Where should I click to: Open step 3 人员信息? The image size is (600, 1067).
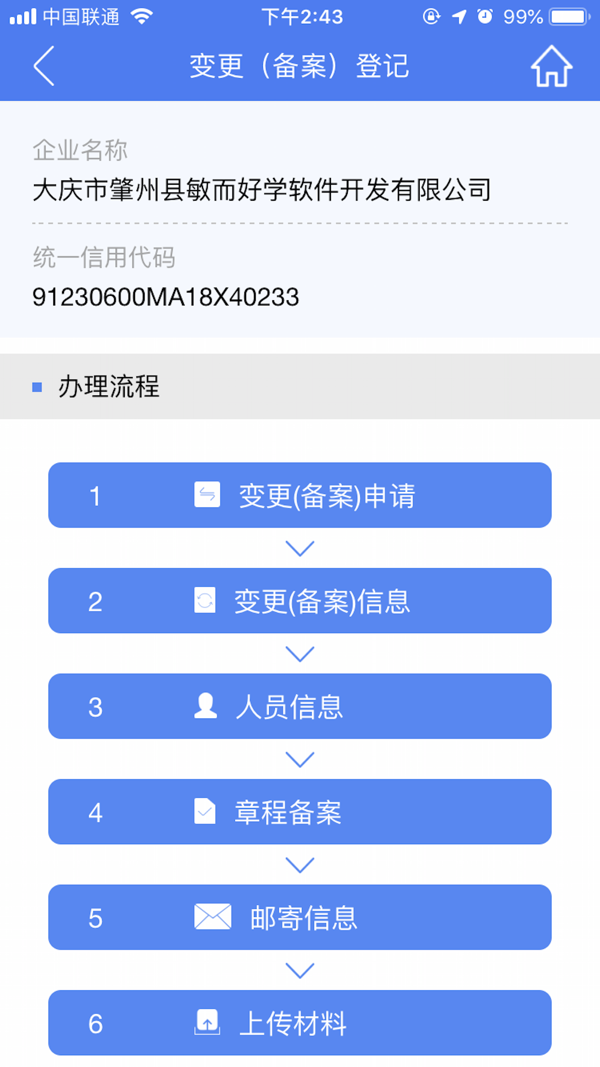(x=300, y=706)
